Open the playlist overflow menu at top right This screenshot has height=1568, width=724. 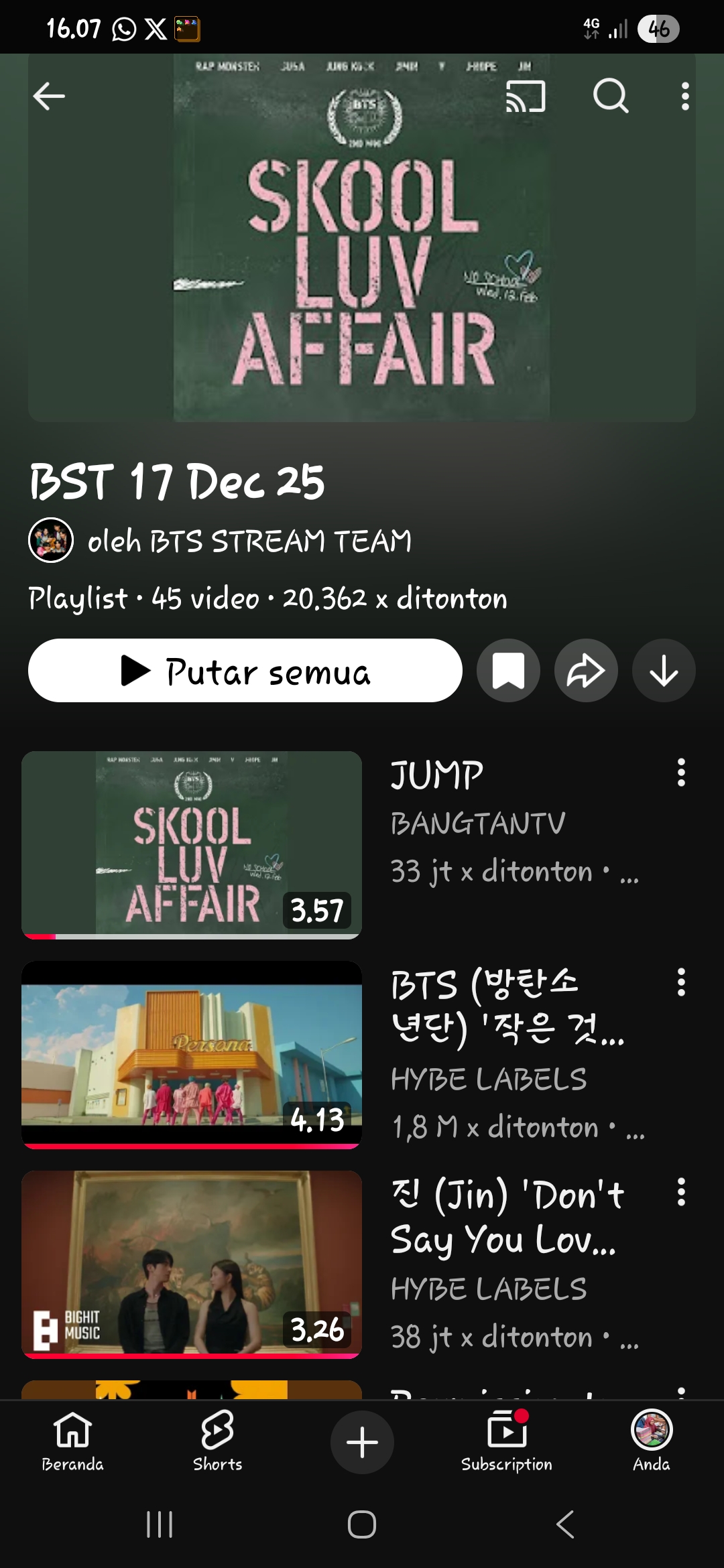point(684,99)
